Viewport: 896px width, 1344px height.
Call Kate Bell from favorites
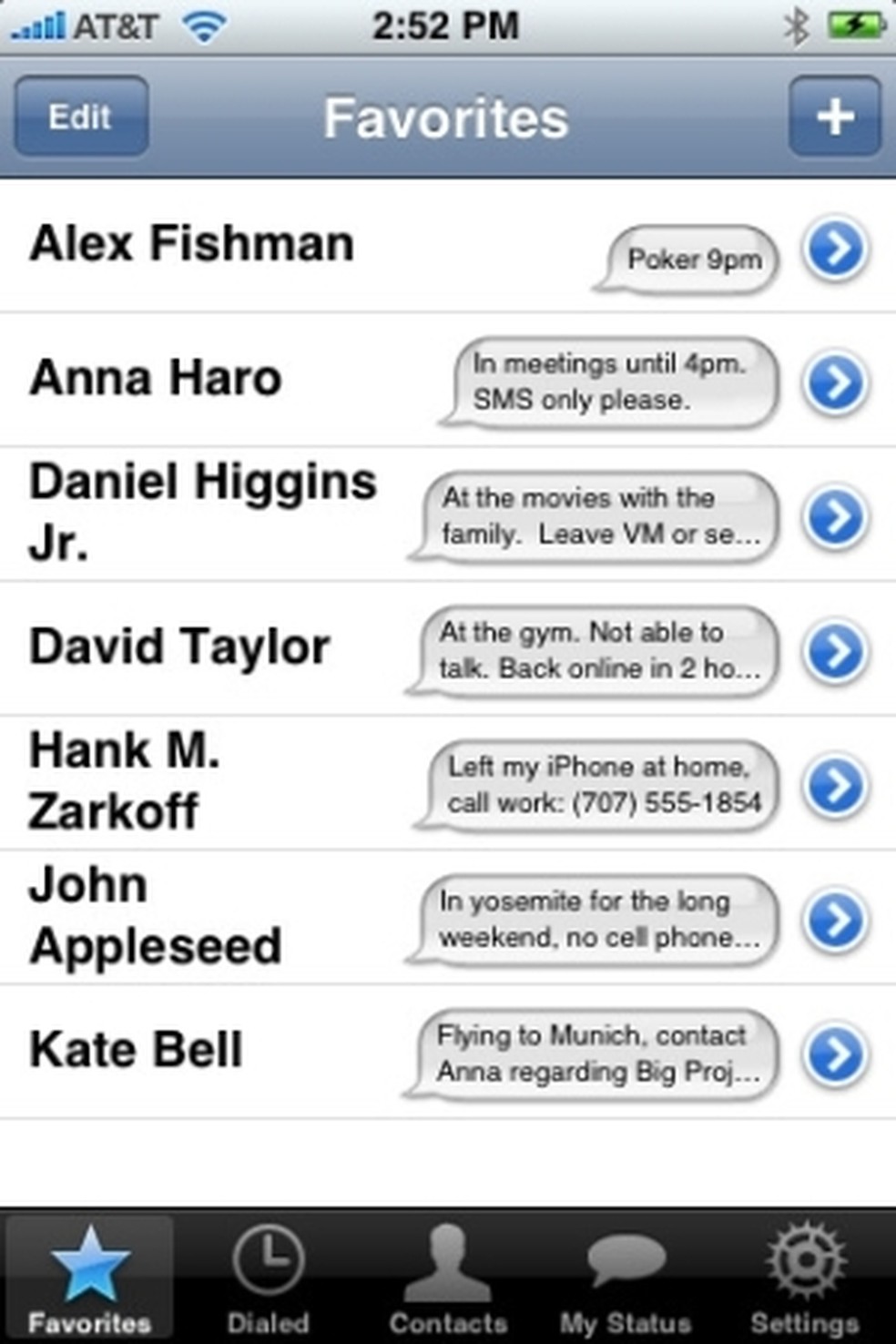pyautogui.click(x=137, y=1049)
